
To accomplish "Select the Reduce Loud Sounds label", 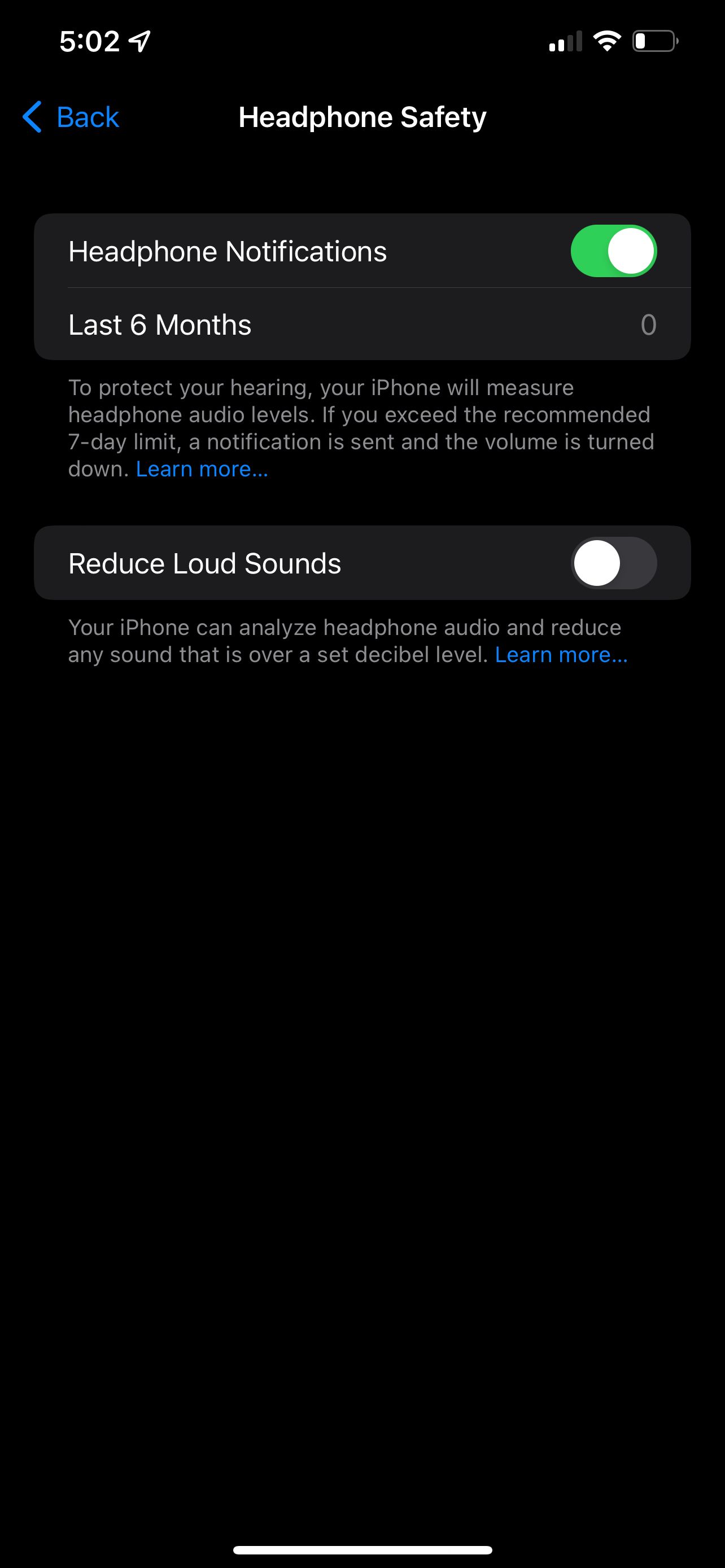I will (204, 563).
